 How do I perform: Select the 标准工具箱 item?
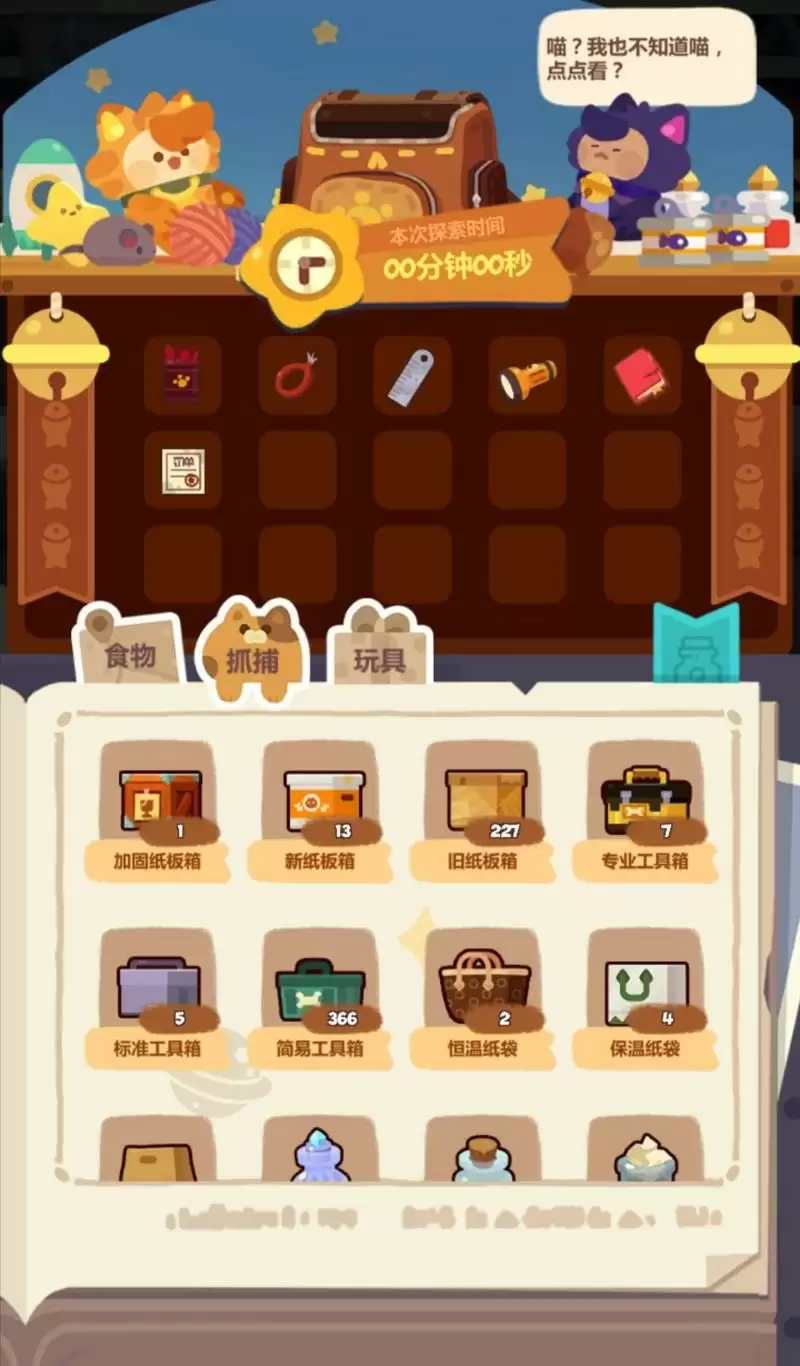pos(158,988)
